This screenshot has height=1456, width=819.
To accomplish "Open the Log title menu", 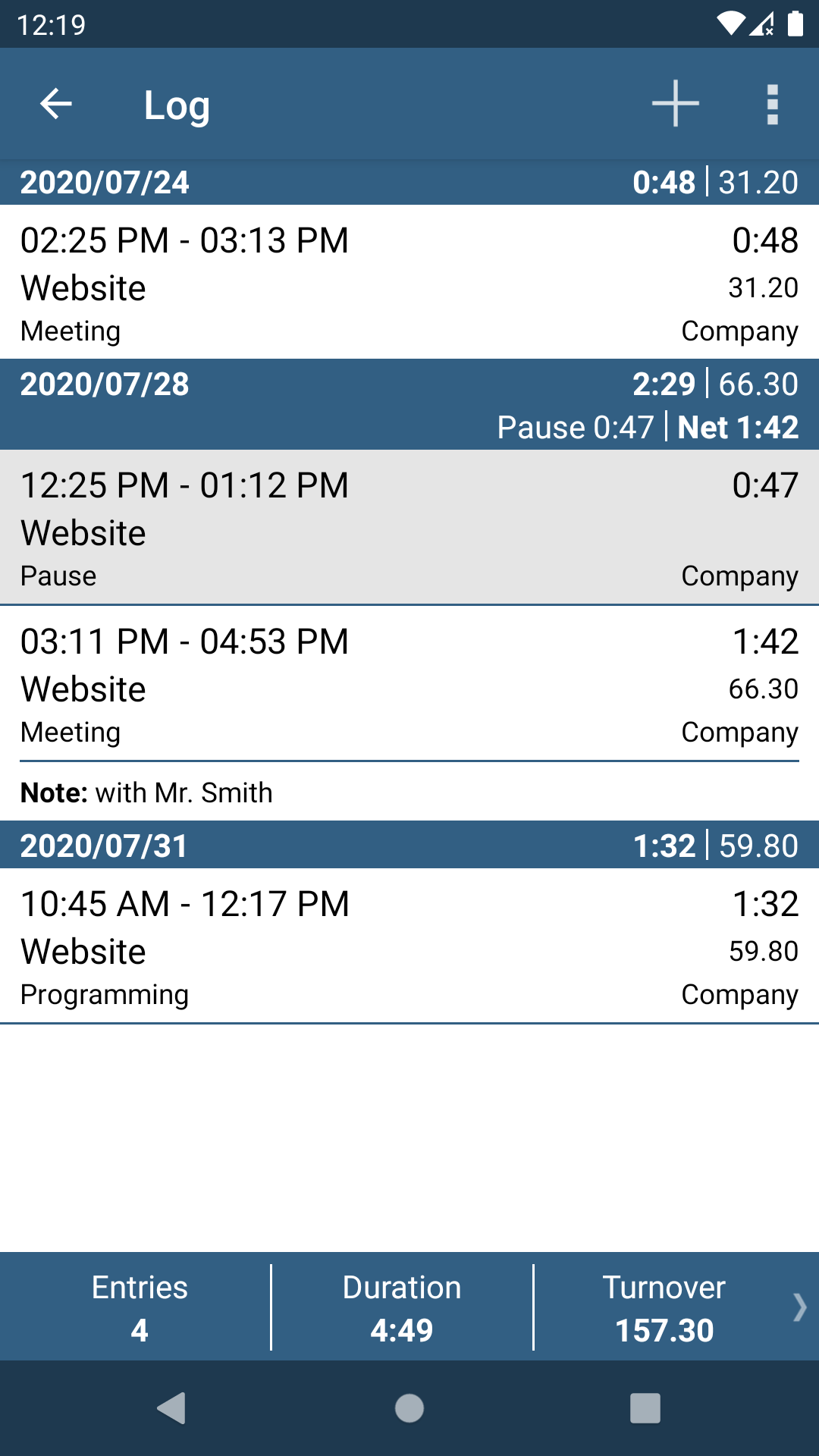I will [177, 104].
